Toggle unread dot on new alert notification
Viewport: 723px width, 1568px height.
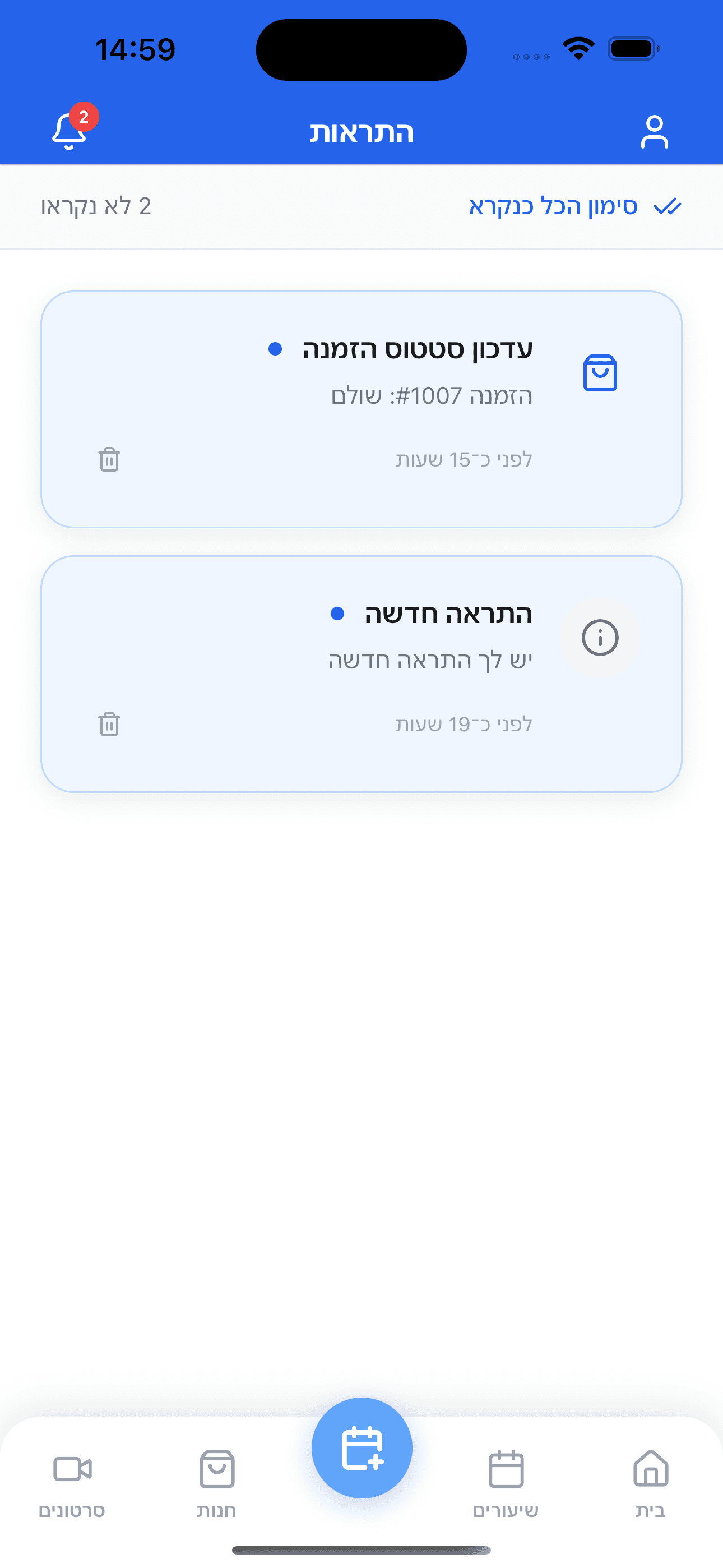click(x=339, y=615)
